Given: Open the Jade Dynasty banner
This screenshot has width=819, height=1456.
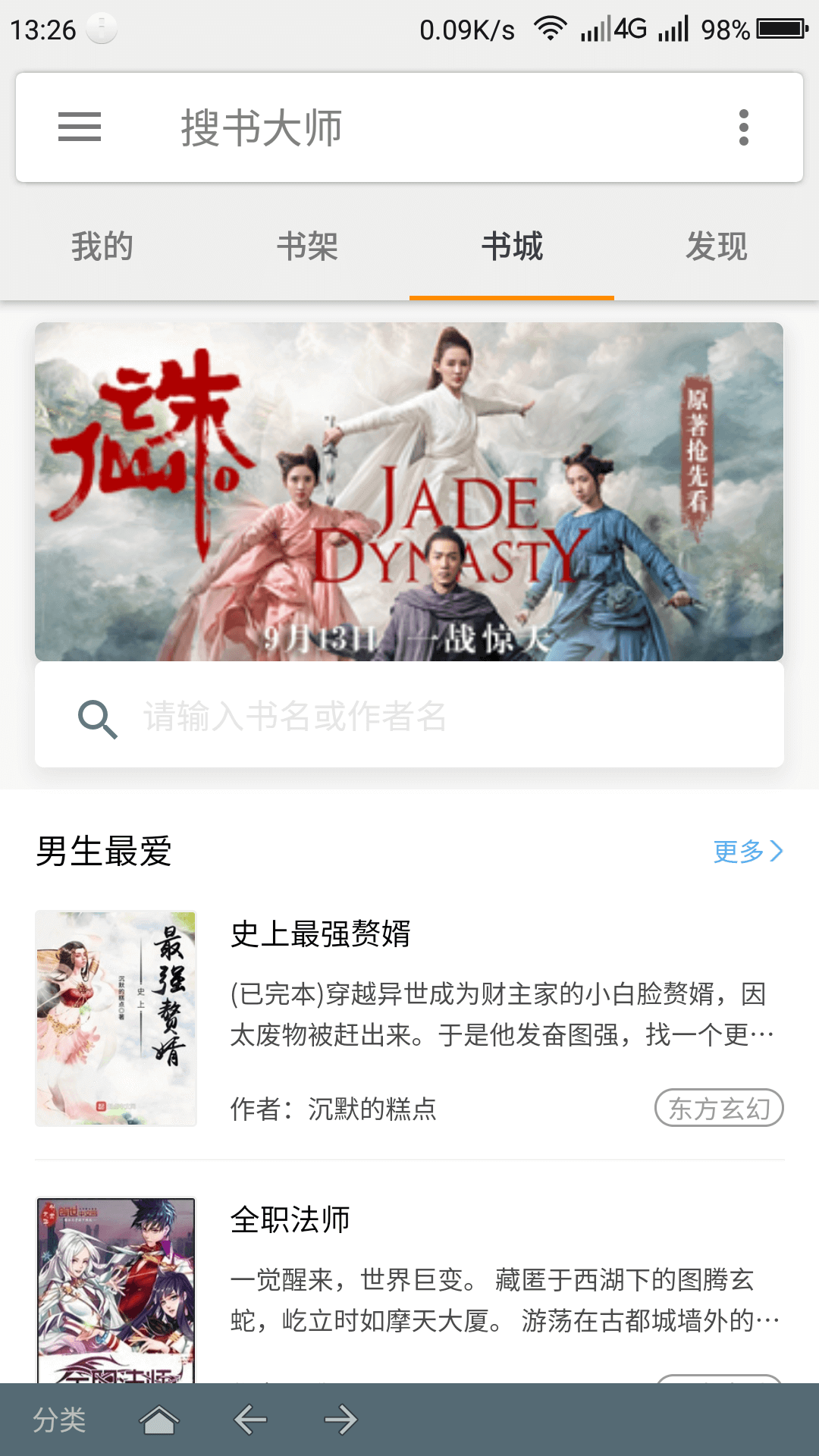Looking at the screenshot, I should pyautogui.click(x=409, y=491).
